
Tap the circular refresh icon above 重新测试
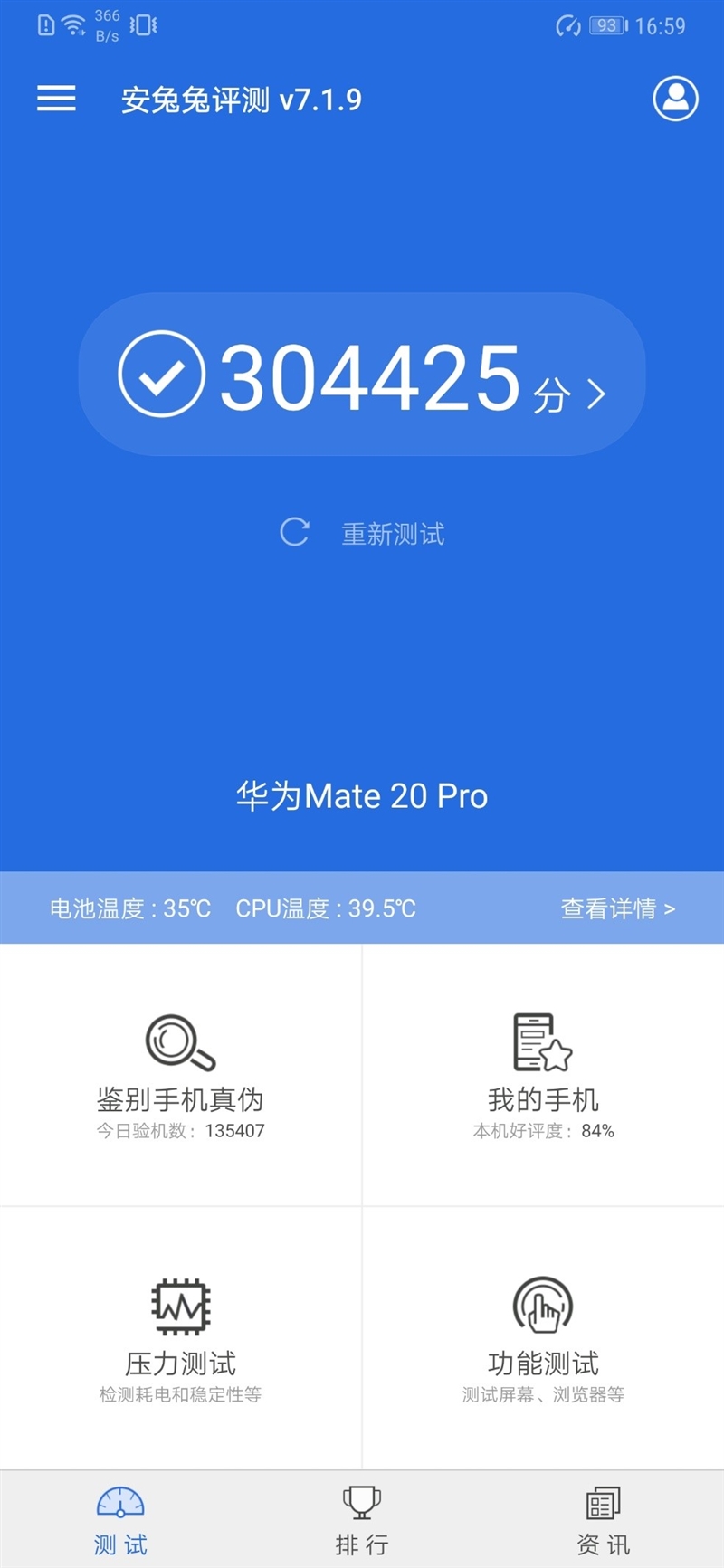tap(295, 533)
